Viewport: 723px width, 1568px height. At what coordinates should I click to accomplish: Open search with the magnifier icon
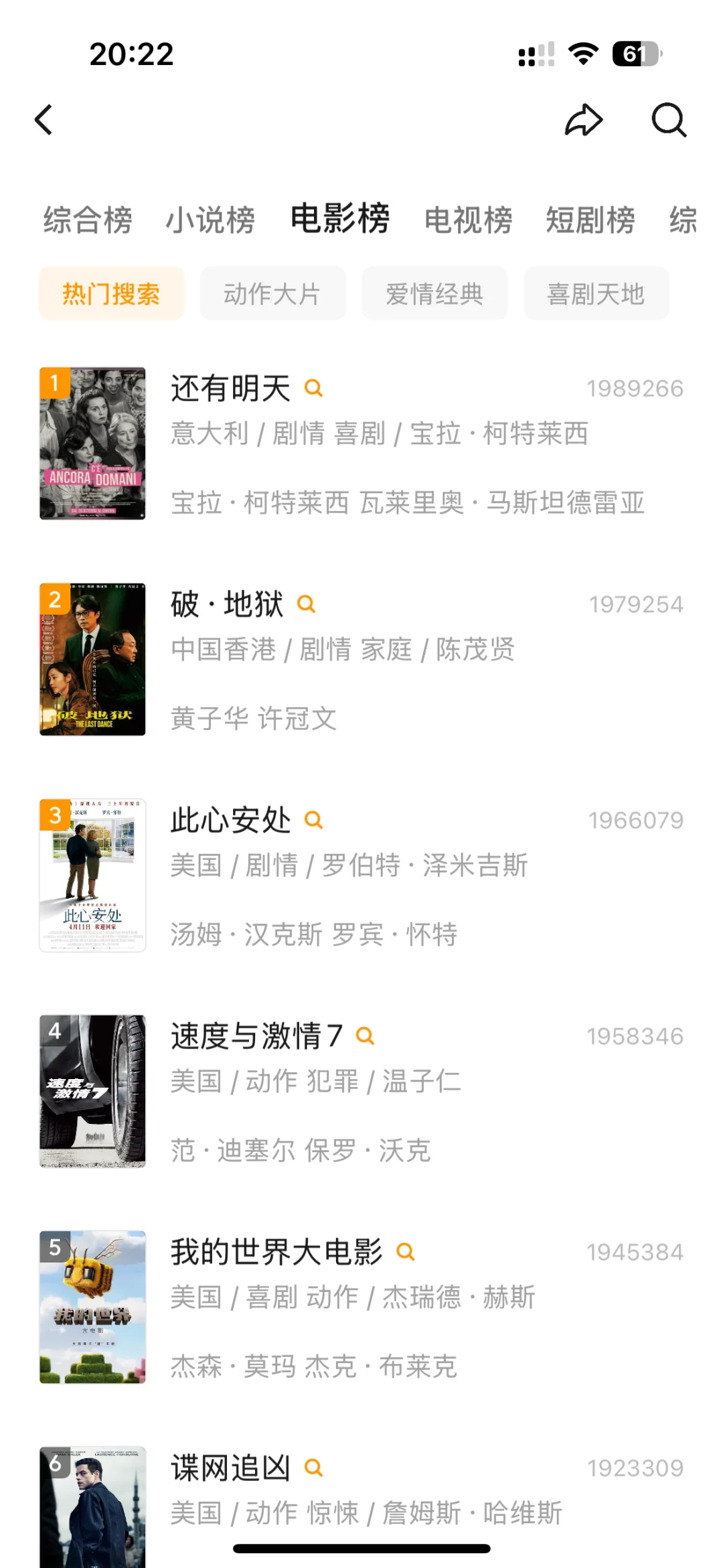tap(669, 121)
